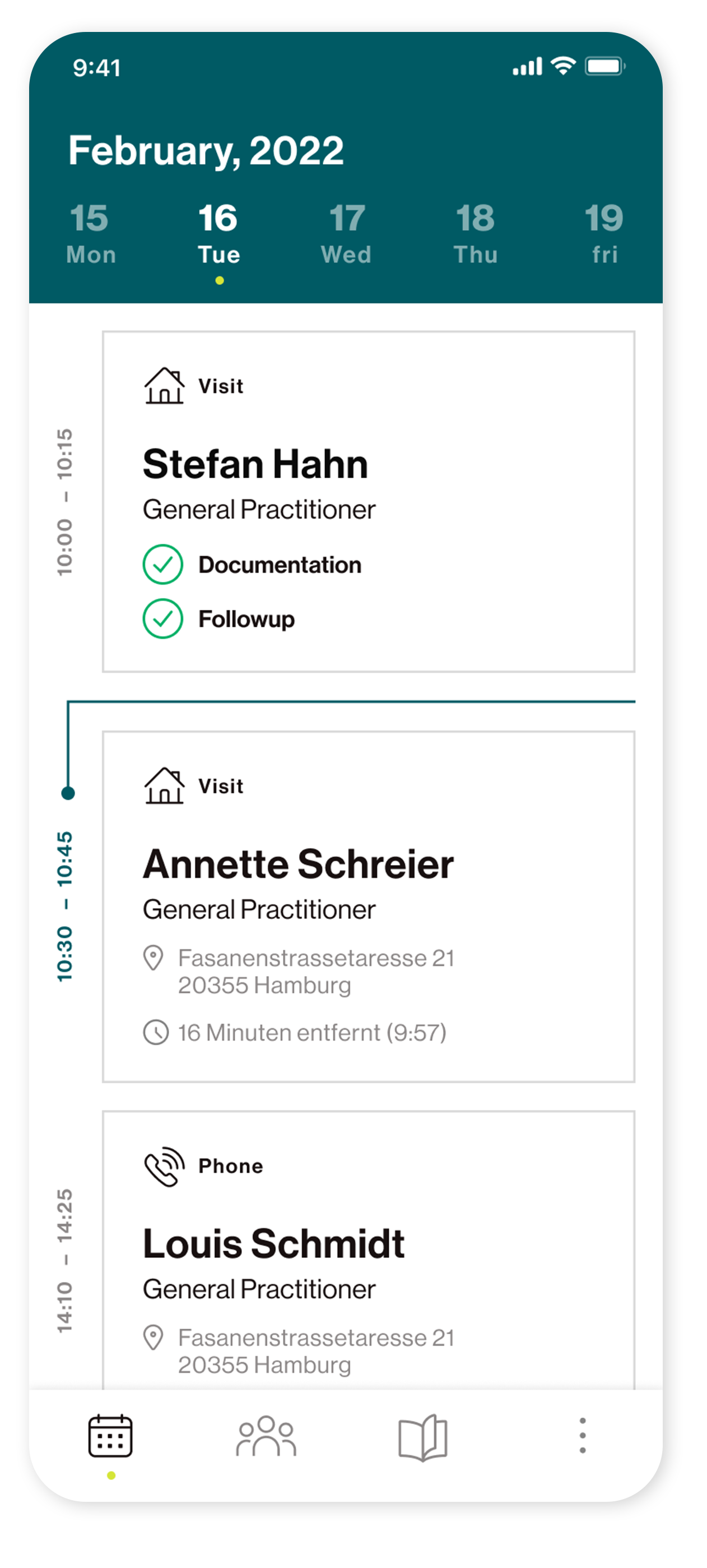The image size is (707, 1568).
Task: Open the three-dot more menu
Action: [582, 1436]
